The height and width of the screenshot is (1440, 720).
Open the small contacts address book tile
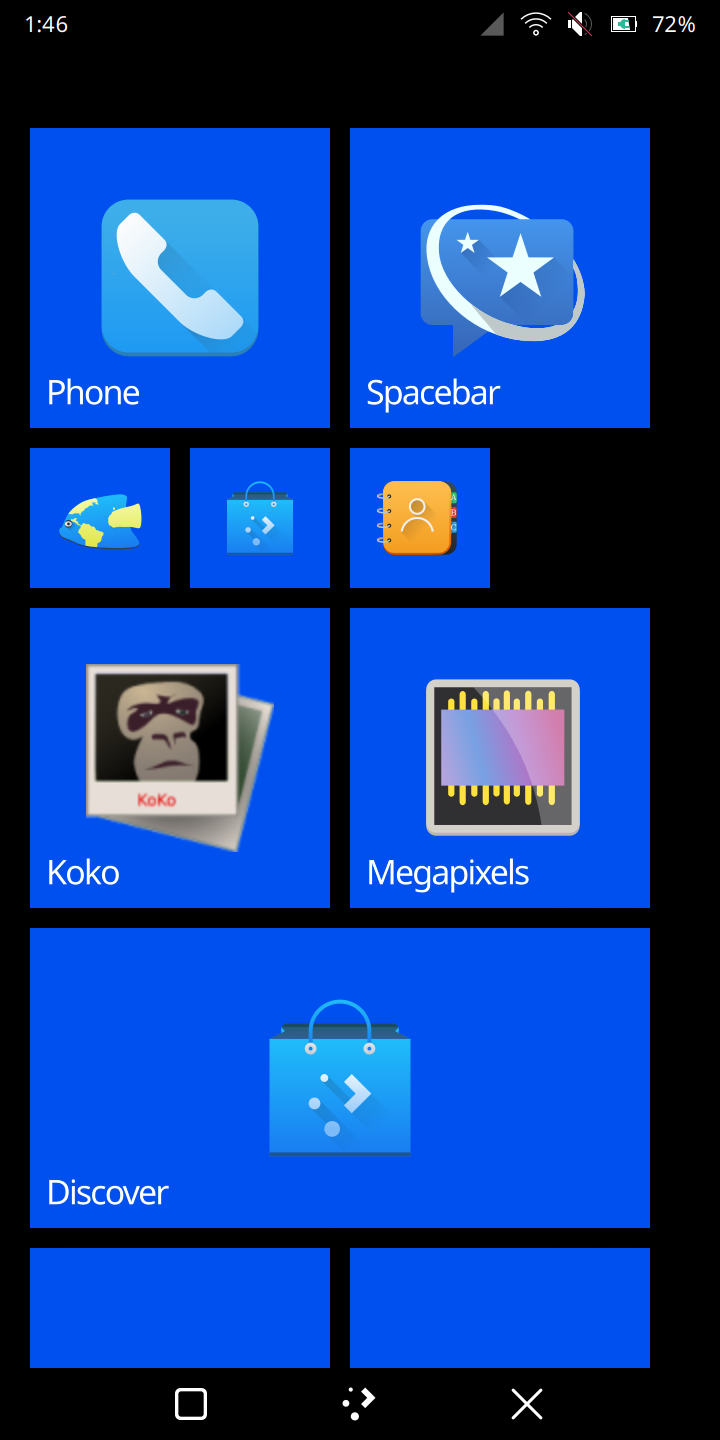pos(420,518)
